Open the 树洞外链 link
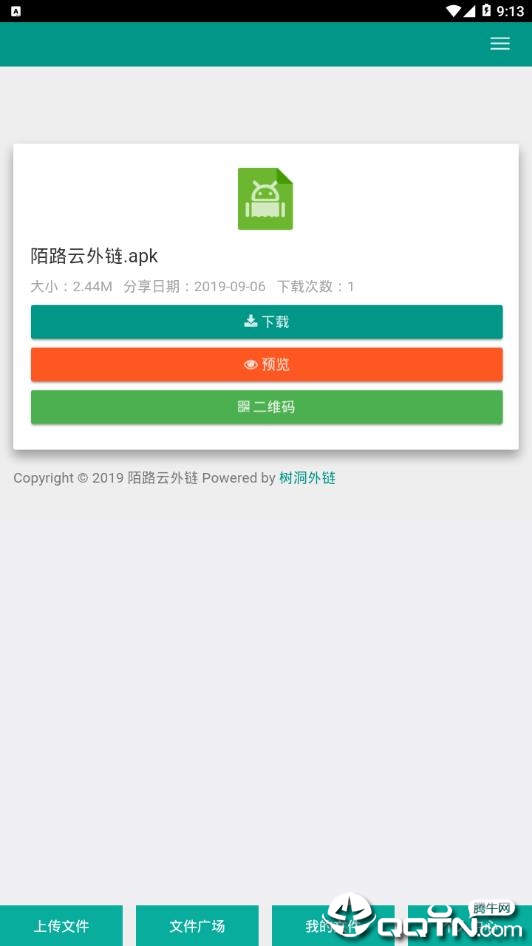This screenshot has height=946, width=532. tap(307, 478)
